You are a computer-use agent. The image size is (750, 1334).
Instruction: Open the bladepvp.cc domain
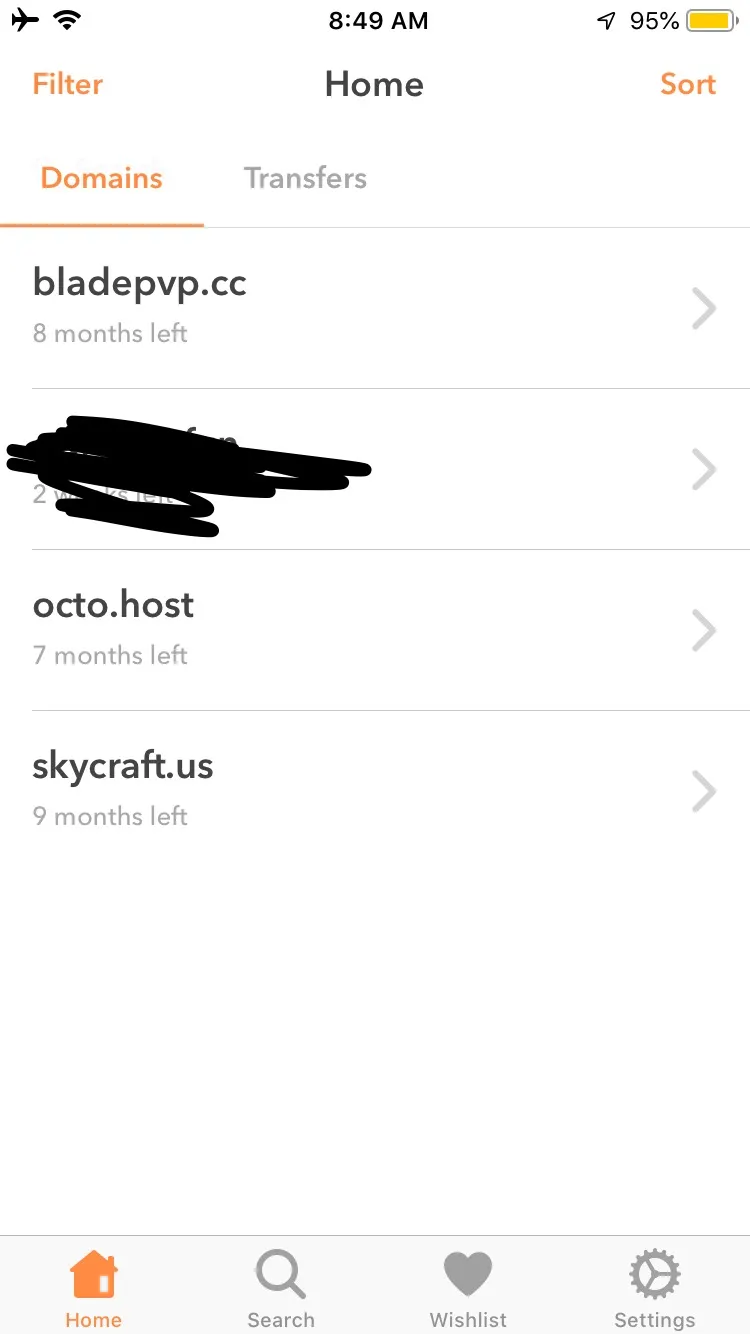[x=375, y=307]
